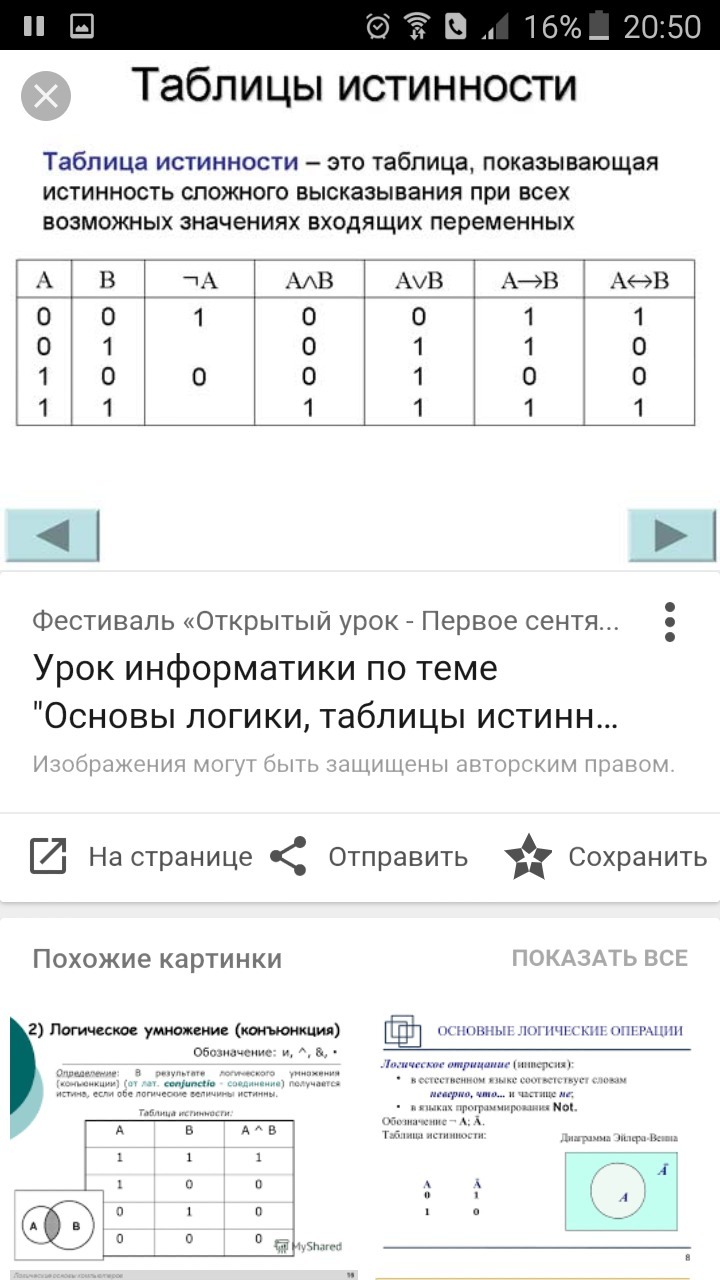720x1280 pixels.
Task: Share the image with Отправить
Action: coord(369,856)
